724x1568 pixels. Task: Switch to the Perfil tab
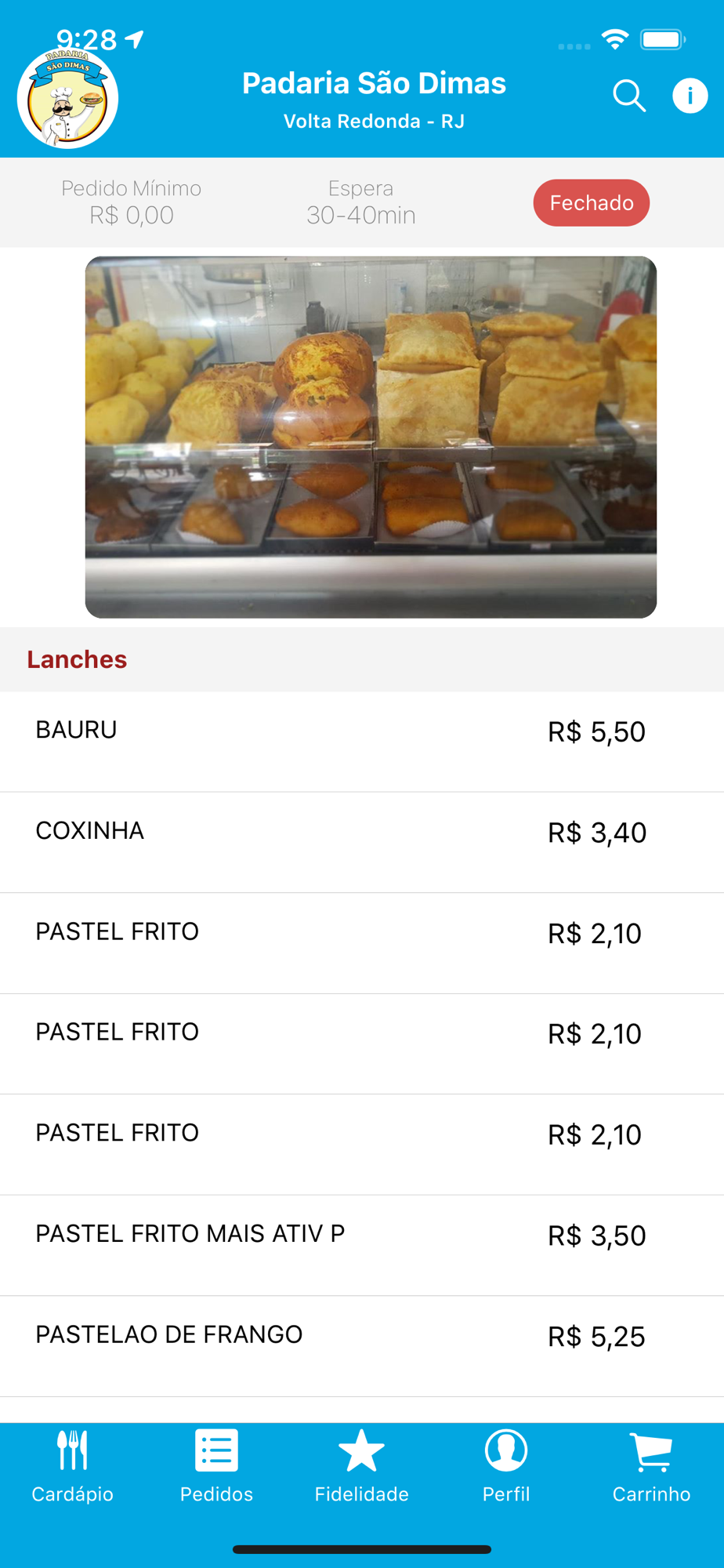click(x=506, y=1466)
